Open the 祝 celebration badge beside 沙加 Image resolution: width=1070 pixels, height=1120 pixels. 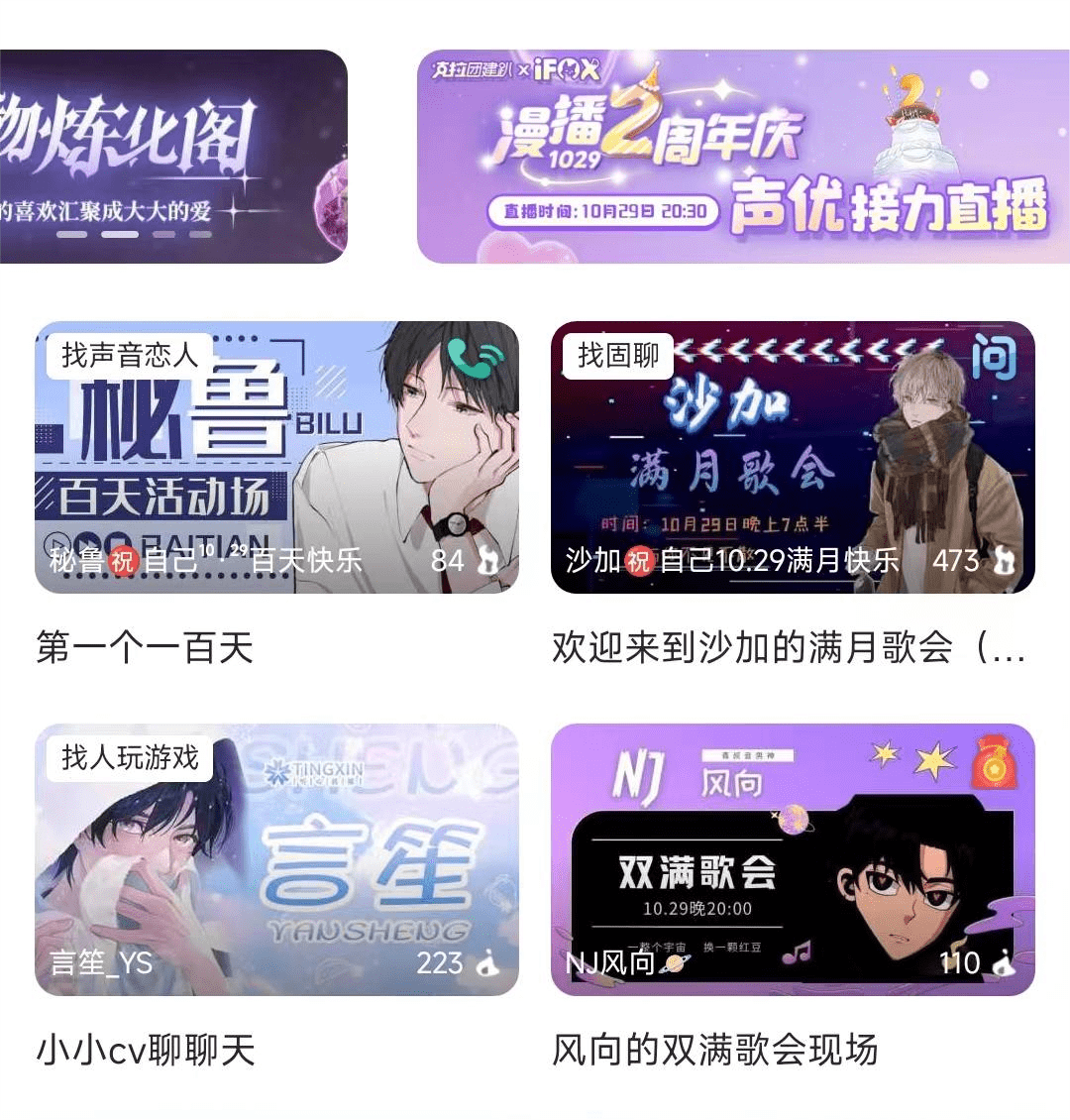pos(638,560)
